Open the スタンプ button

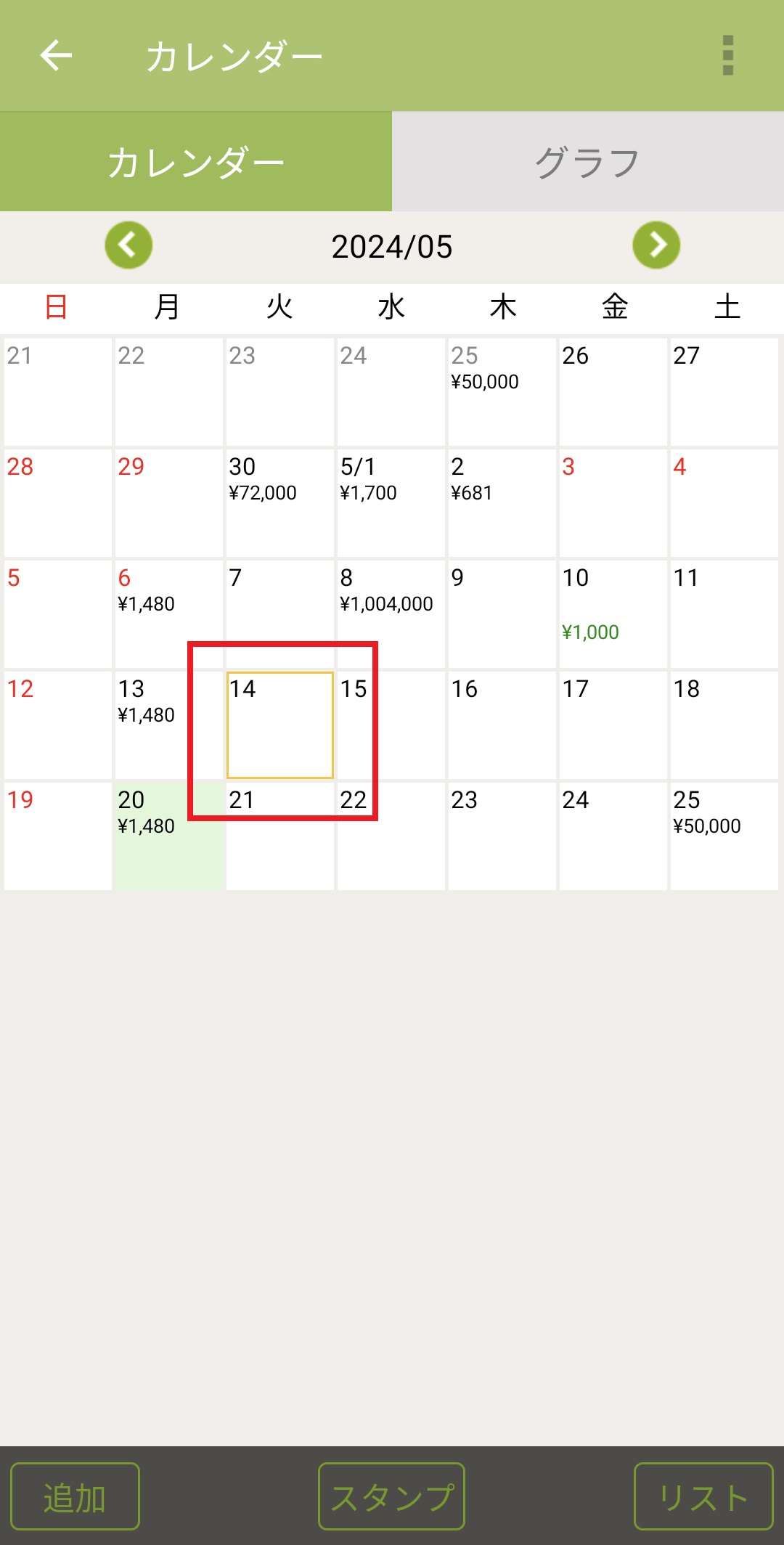click(x=391, y=1496)
